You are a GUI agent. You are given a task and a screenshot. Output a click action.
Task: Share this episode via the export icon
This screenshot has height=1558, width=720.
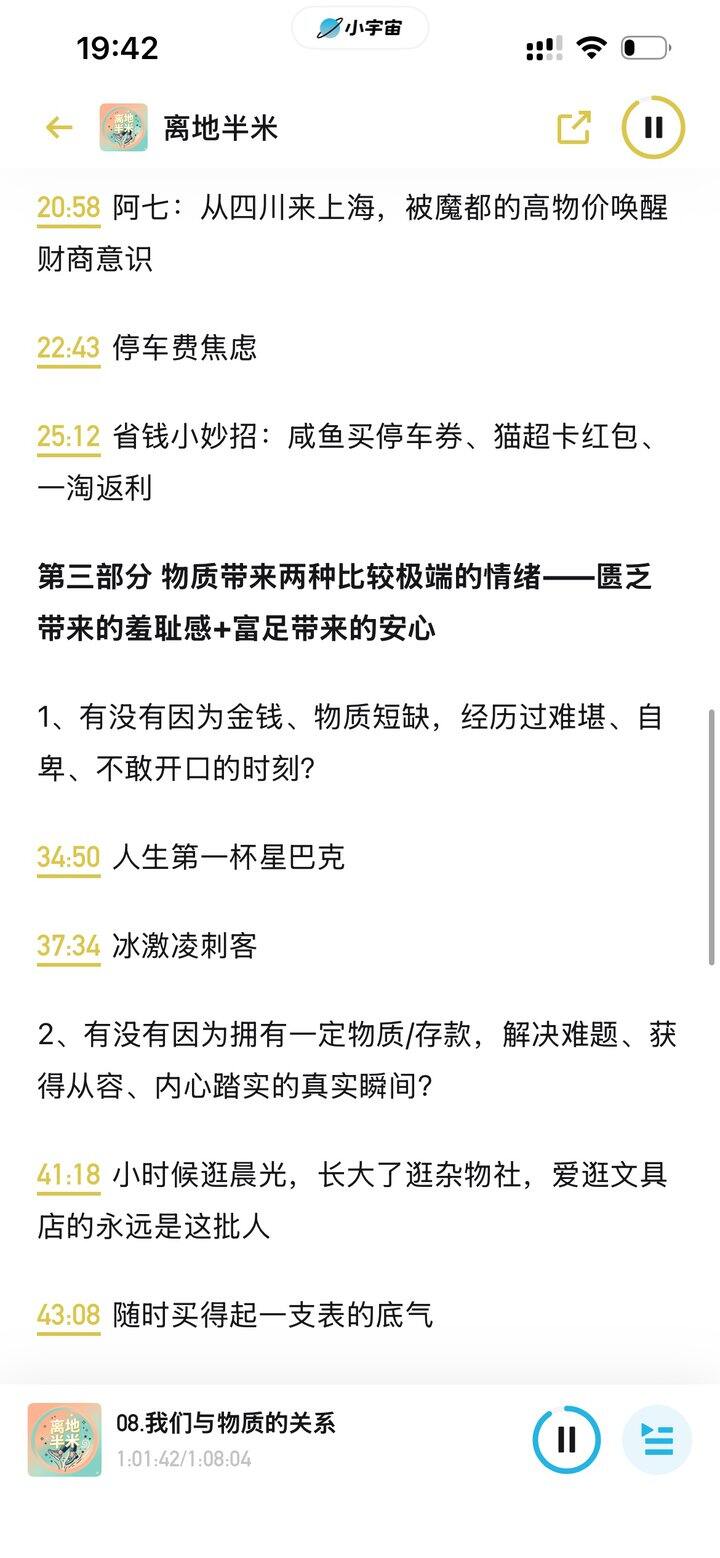574,128
